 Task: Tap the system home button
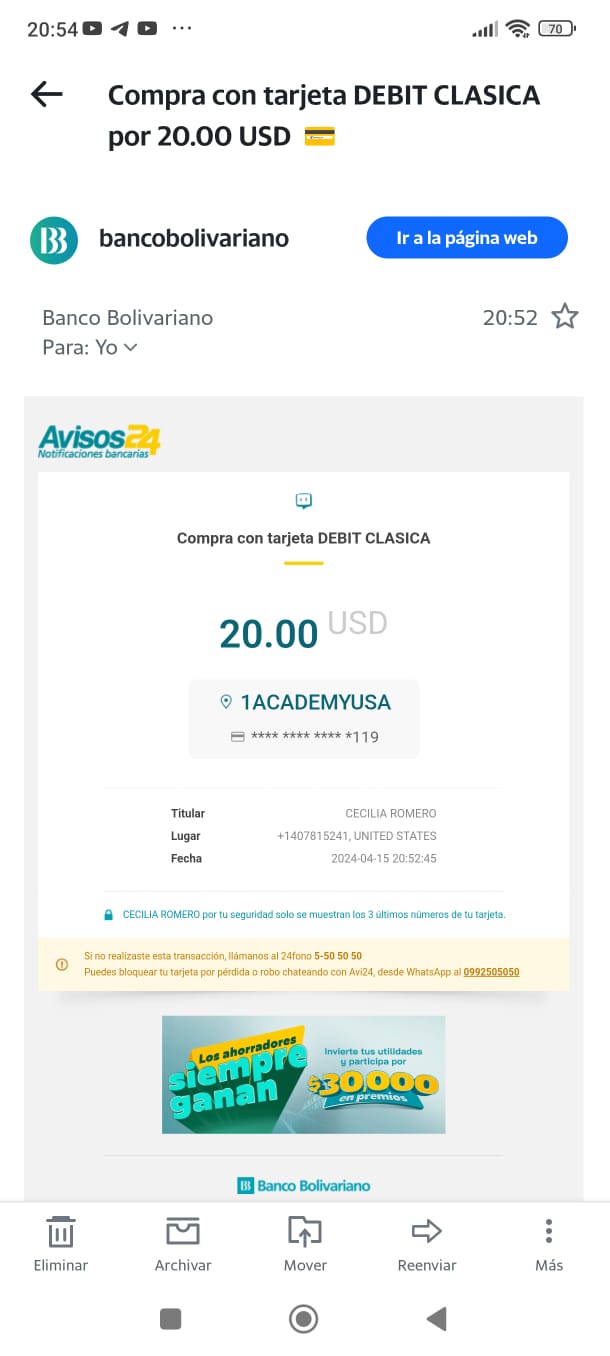point(304,1319)
